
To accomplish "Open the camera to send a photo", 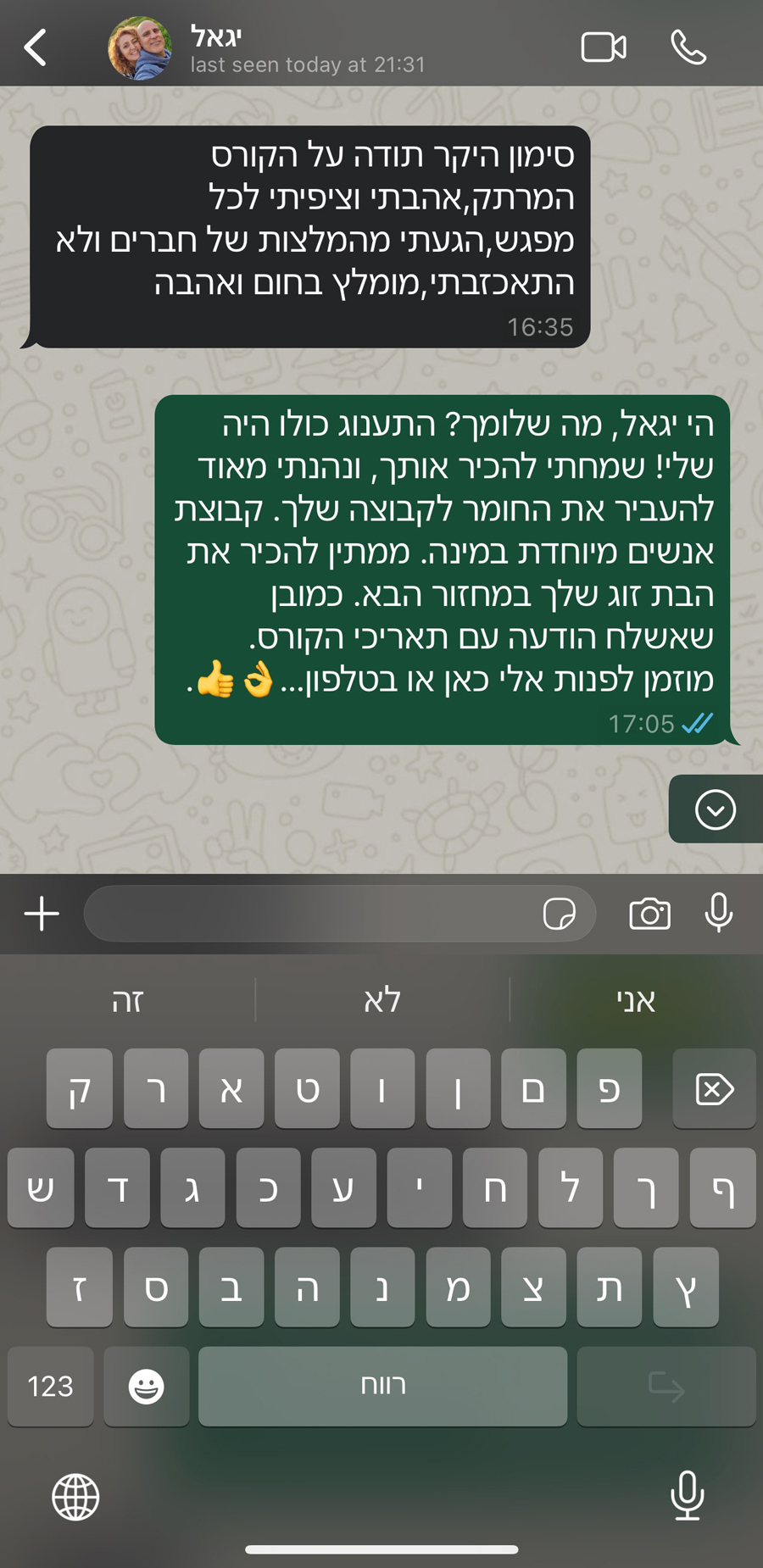I will pos(649,914).
